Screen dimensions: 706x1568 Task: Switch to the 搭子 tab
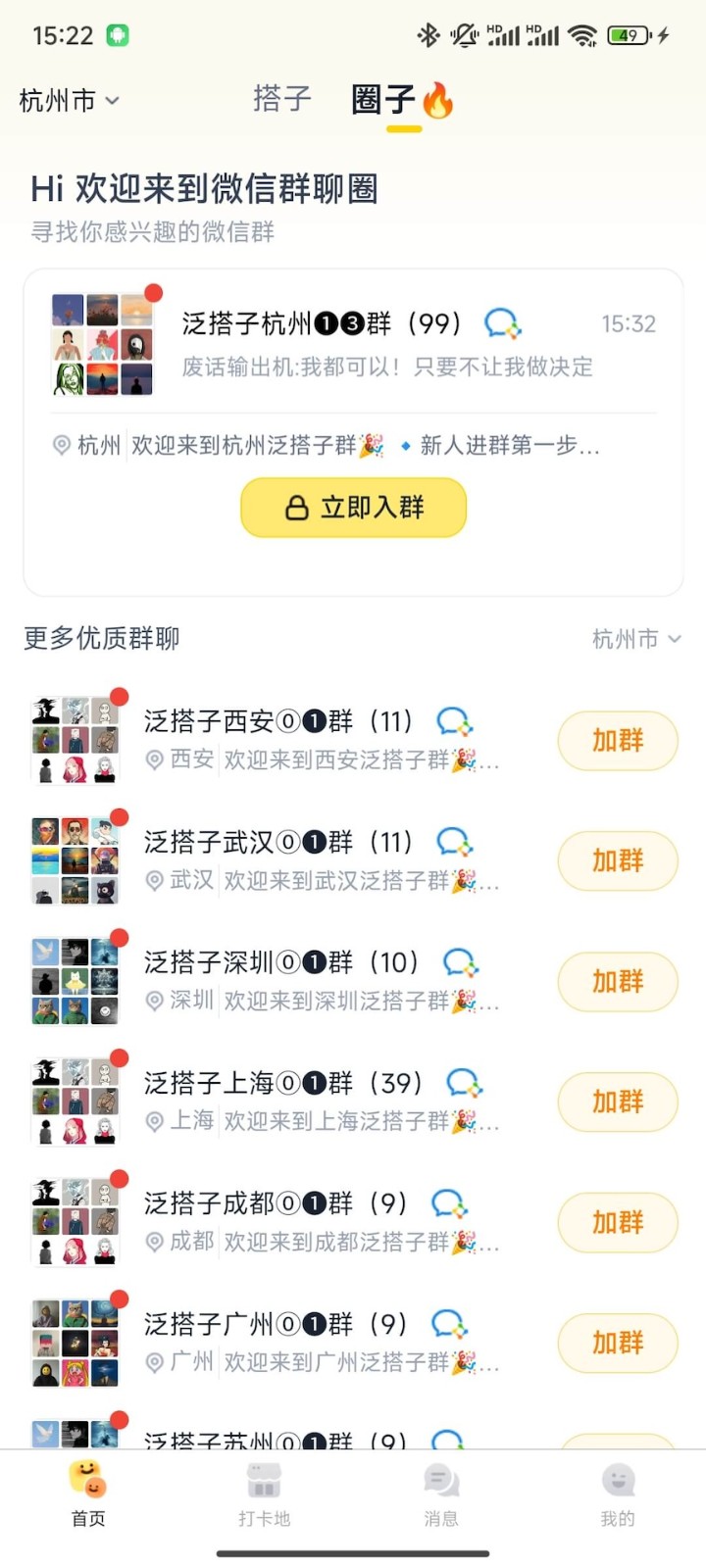pos(281,98)
